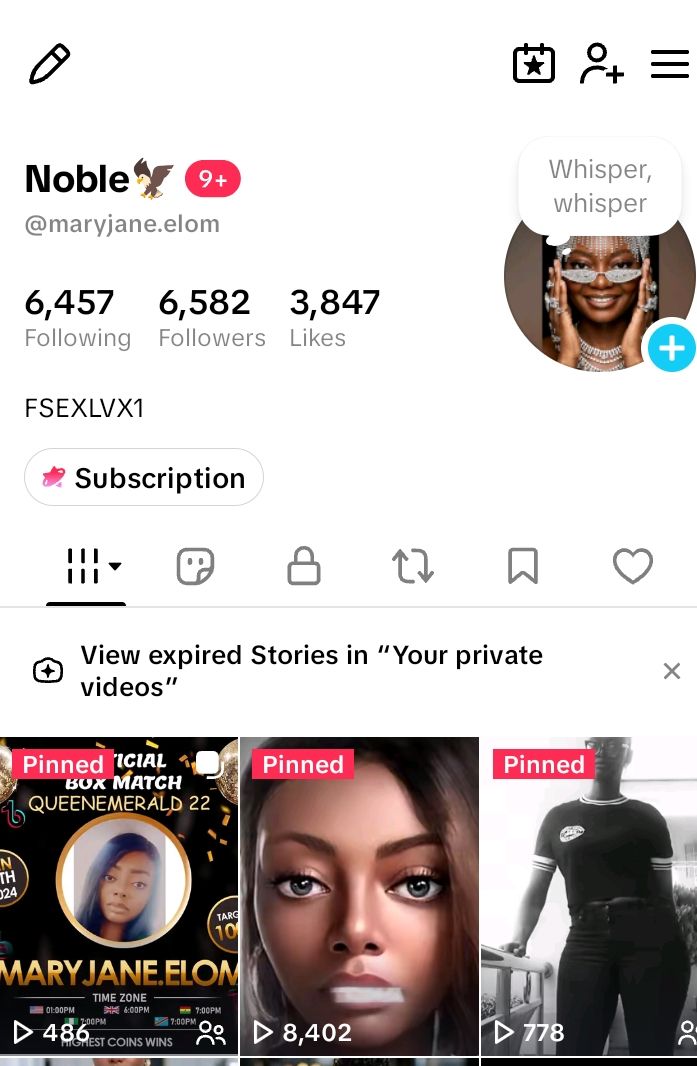Open pinned video with 778 views
This screenshot has width=697, height=1066.
coord(589,896)
